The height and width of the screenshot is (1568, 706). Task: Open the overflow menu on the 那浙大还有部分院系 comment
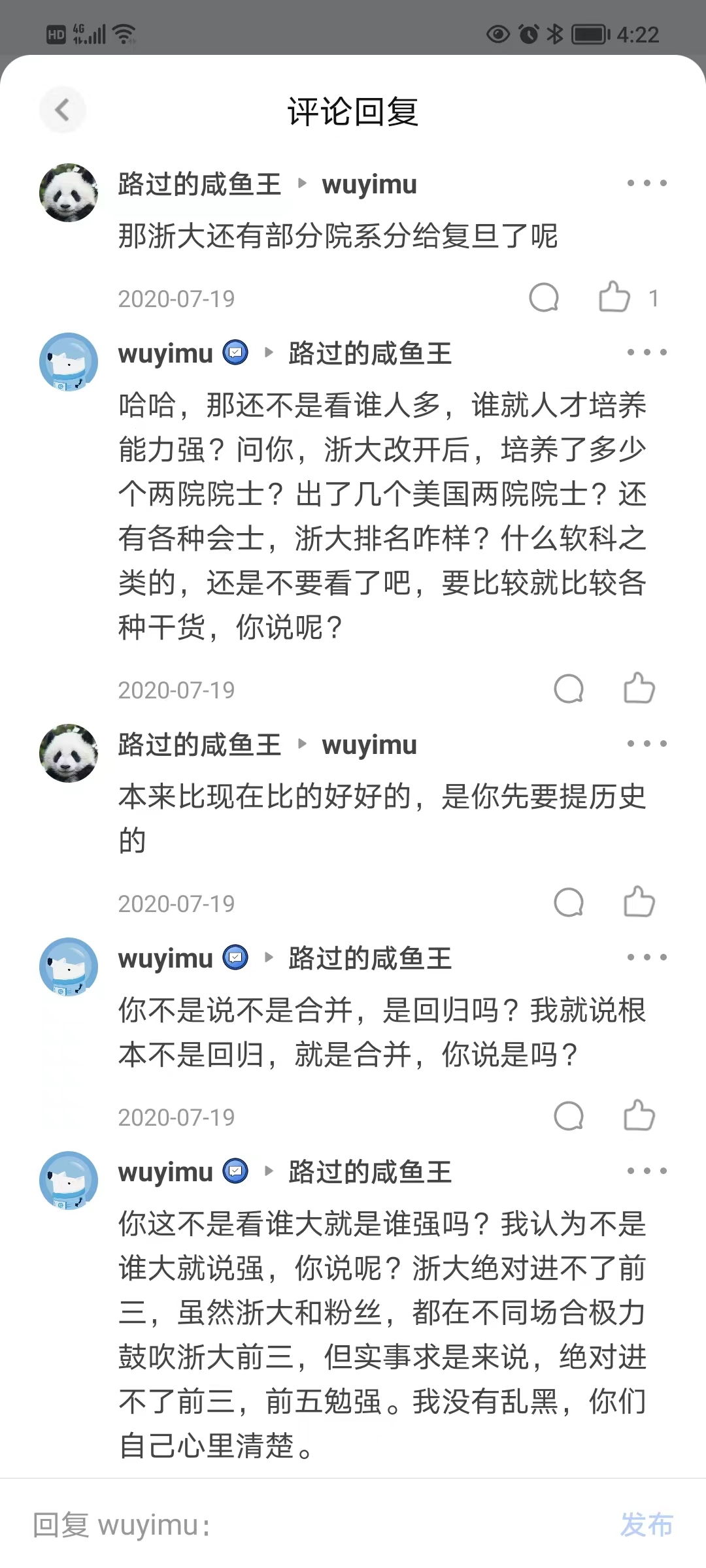[647, 184]
